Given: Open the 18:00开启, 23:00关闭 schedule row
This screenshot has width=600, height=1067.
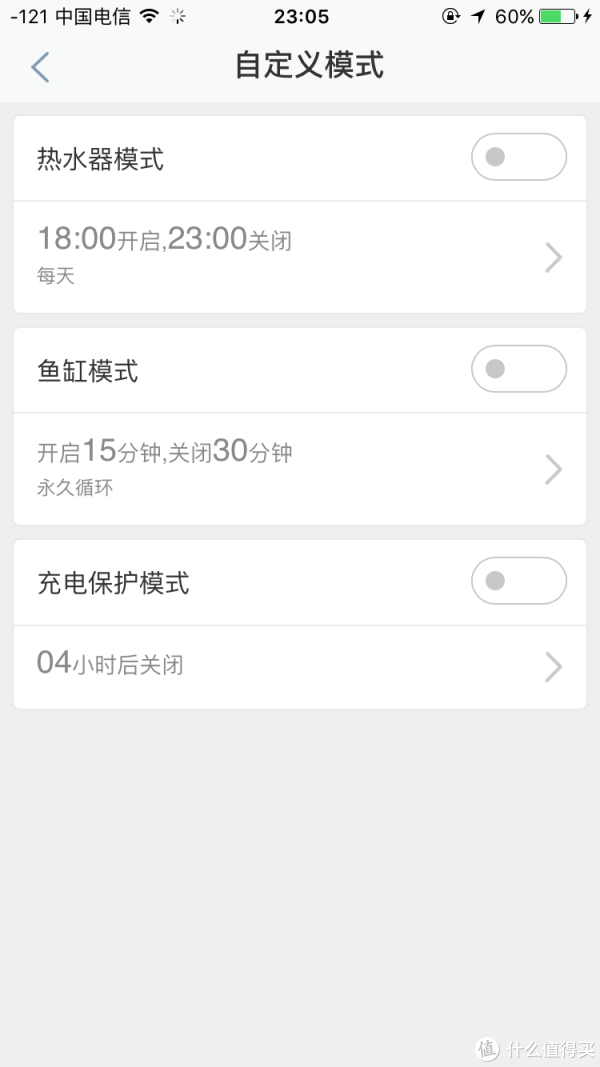Looking at the screenshot, I should [300, 257].
